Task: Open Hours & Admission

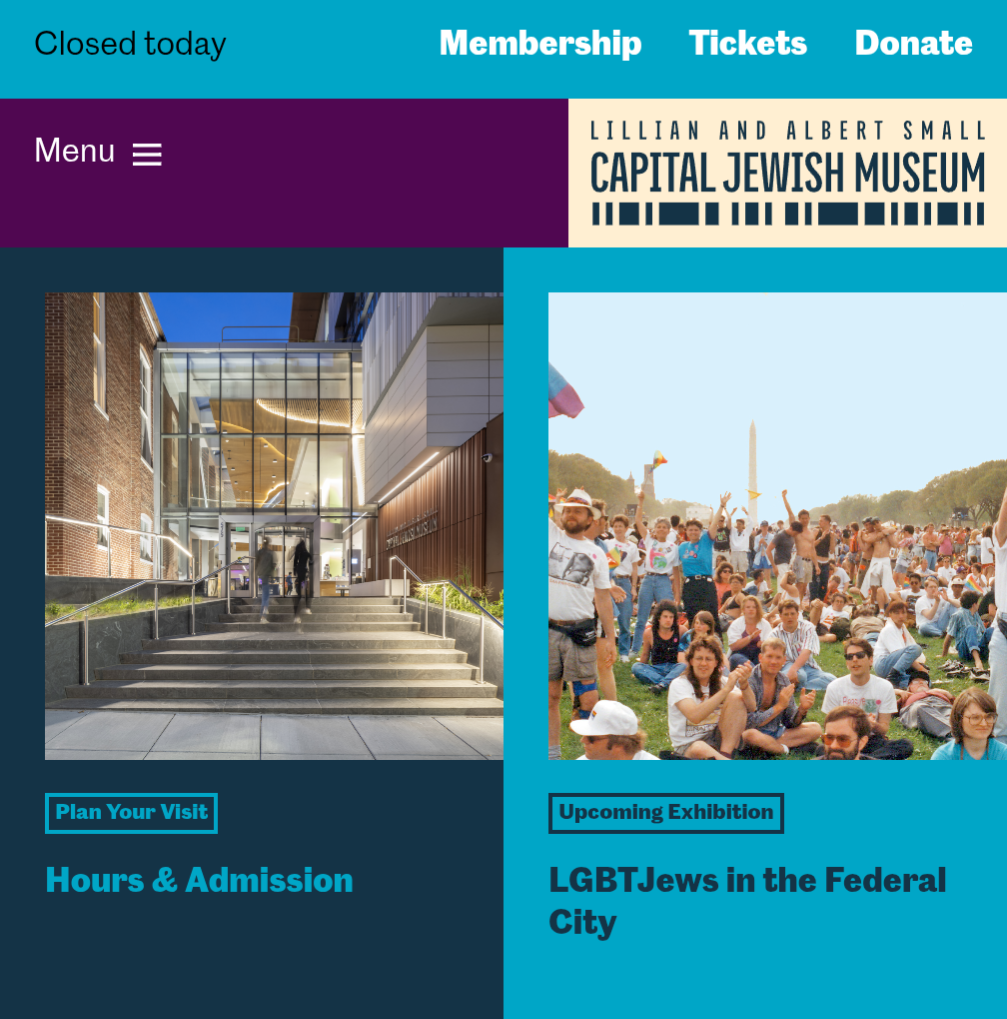Action: tap(199, 880)
